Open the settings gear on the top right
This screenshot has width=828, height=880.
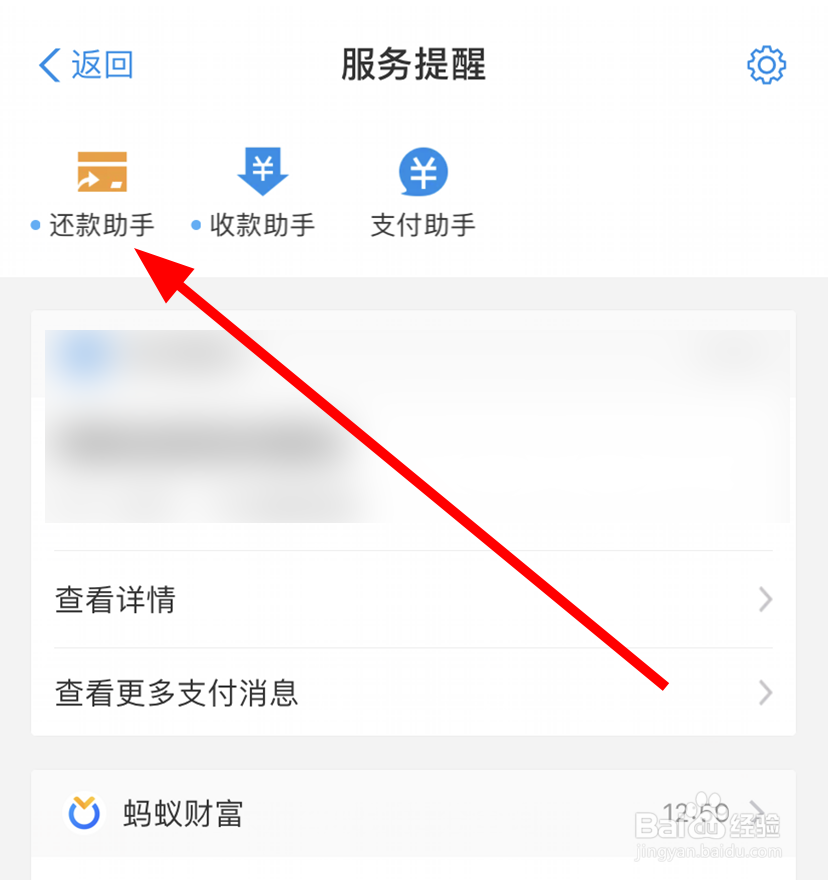point(766,64)
